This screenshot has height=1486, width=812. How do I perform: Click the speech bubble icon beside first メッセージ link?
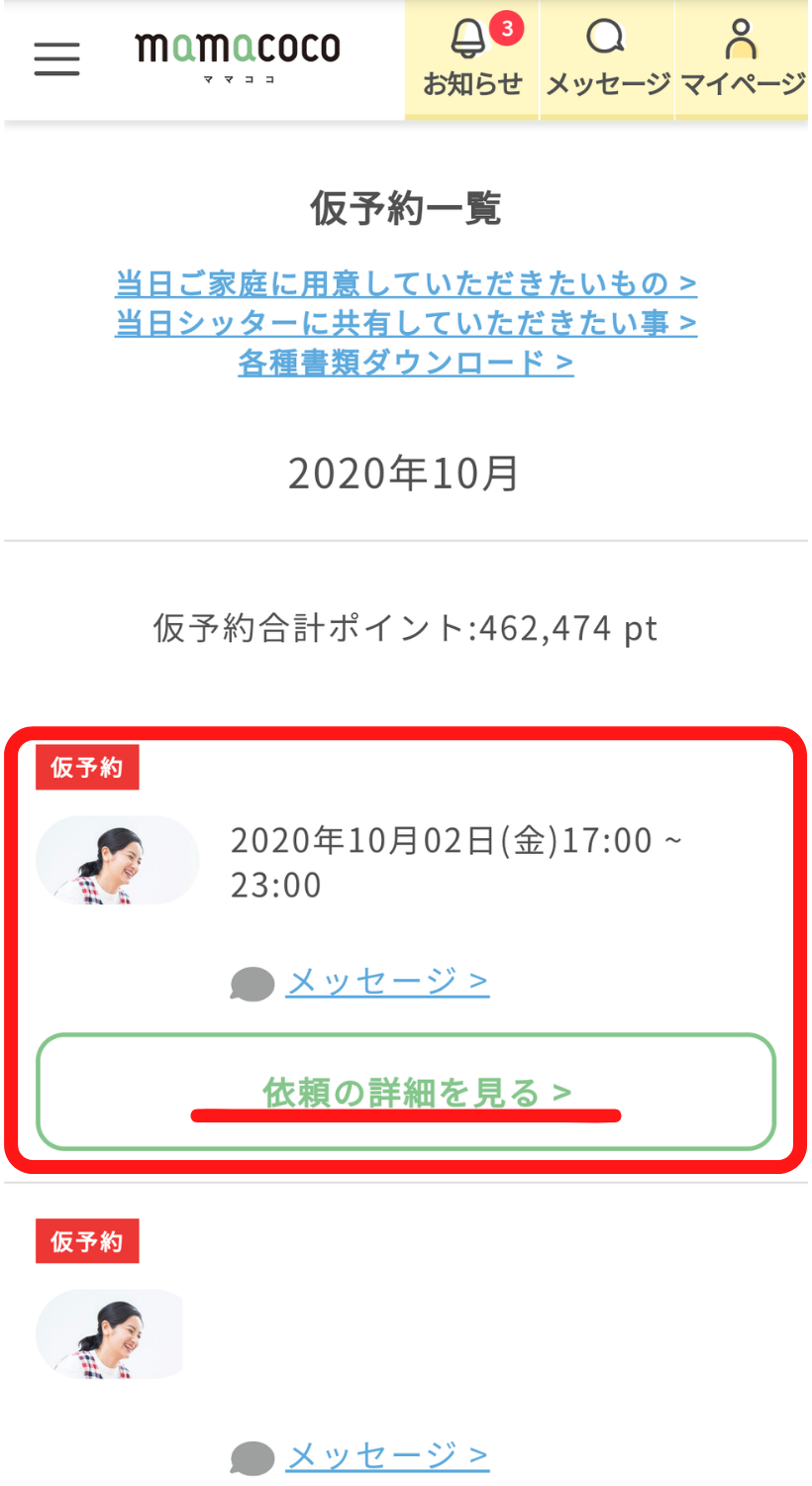(253, 984)
